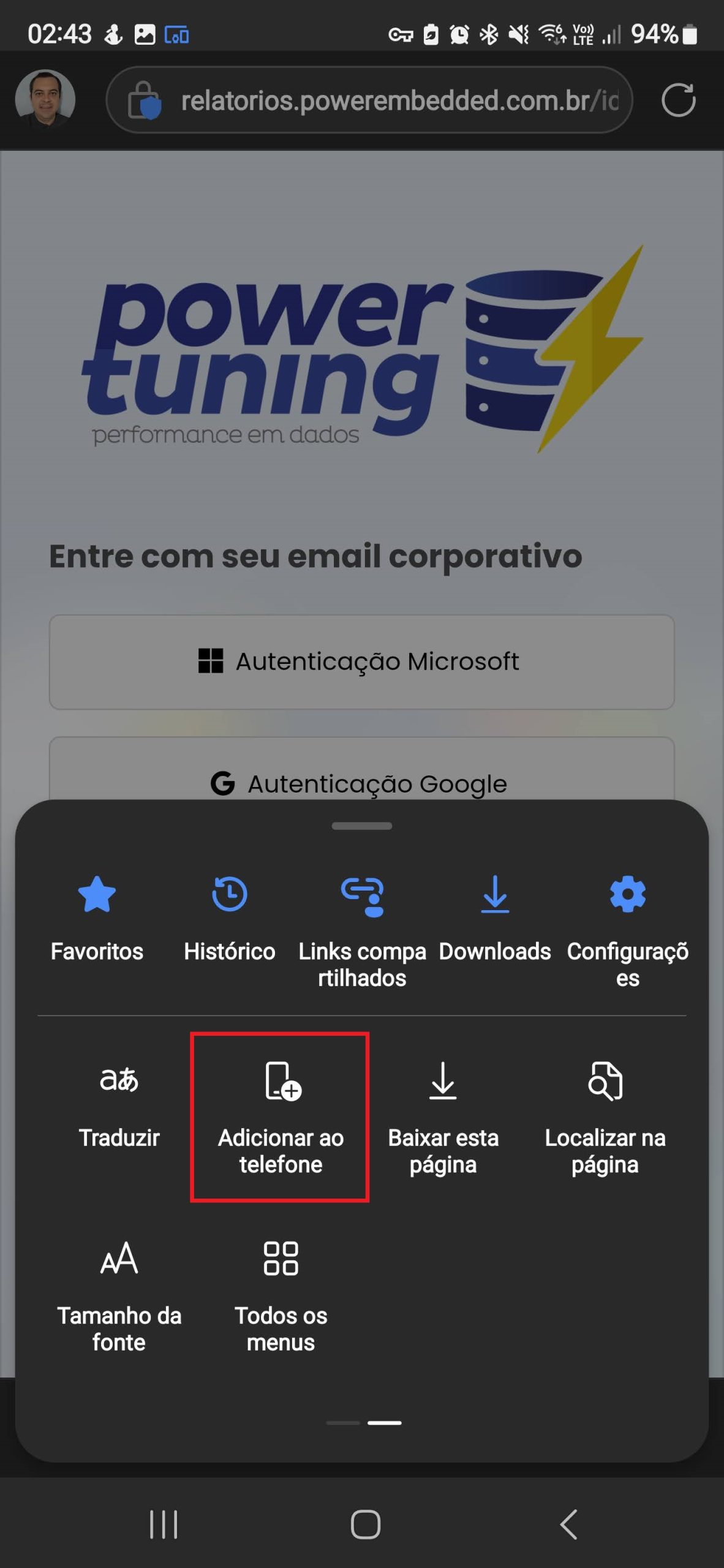Open the profile avatar
This screenshot has height=1568, width=724.
pyautogui.click(x=45, y=100)
